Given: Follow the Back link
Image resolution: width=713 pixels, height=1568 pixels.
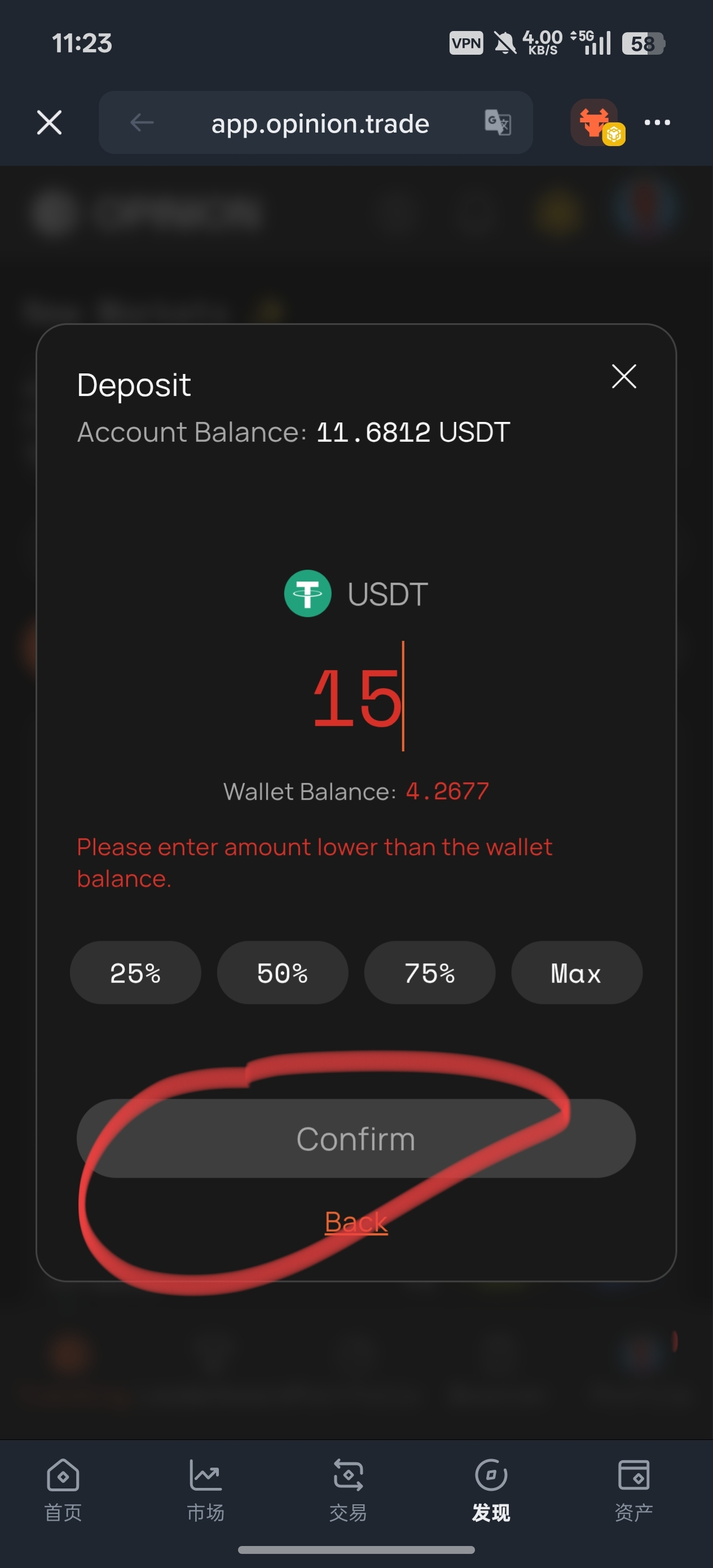Looking at the screenshot, I should coord(356,1222).
